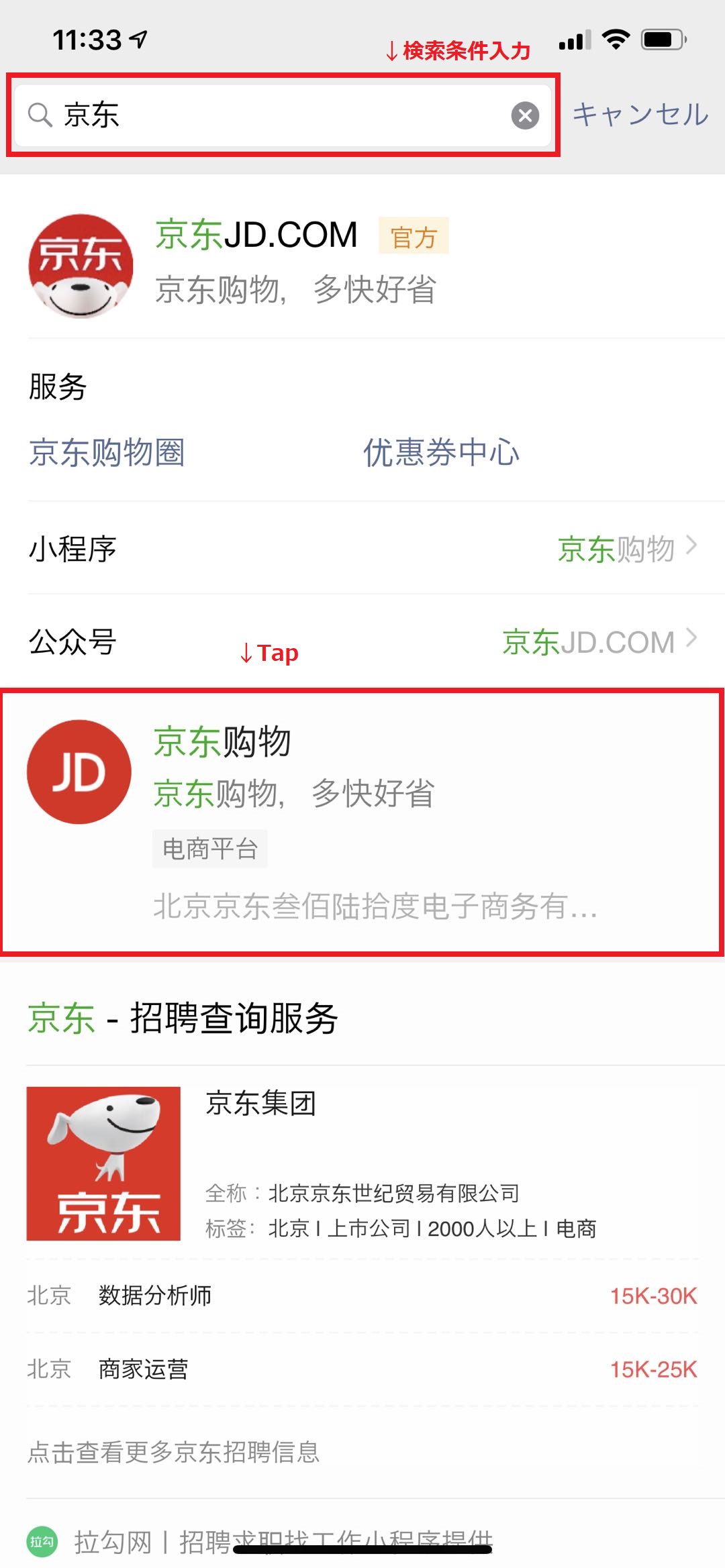View the 数据分析师 job listing
The height and width of the screenshot is (1568, 725).
(362, 1295)
